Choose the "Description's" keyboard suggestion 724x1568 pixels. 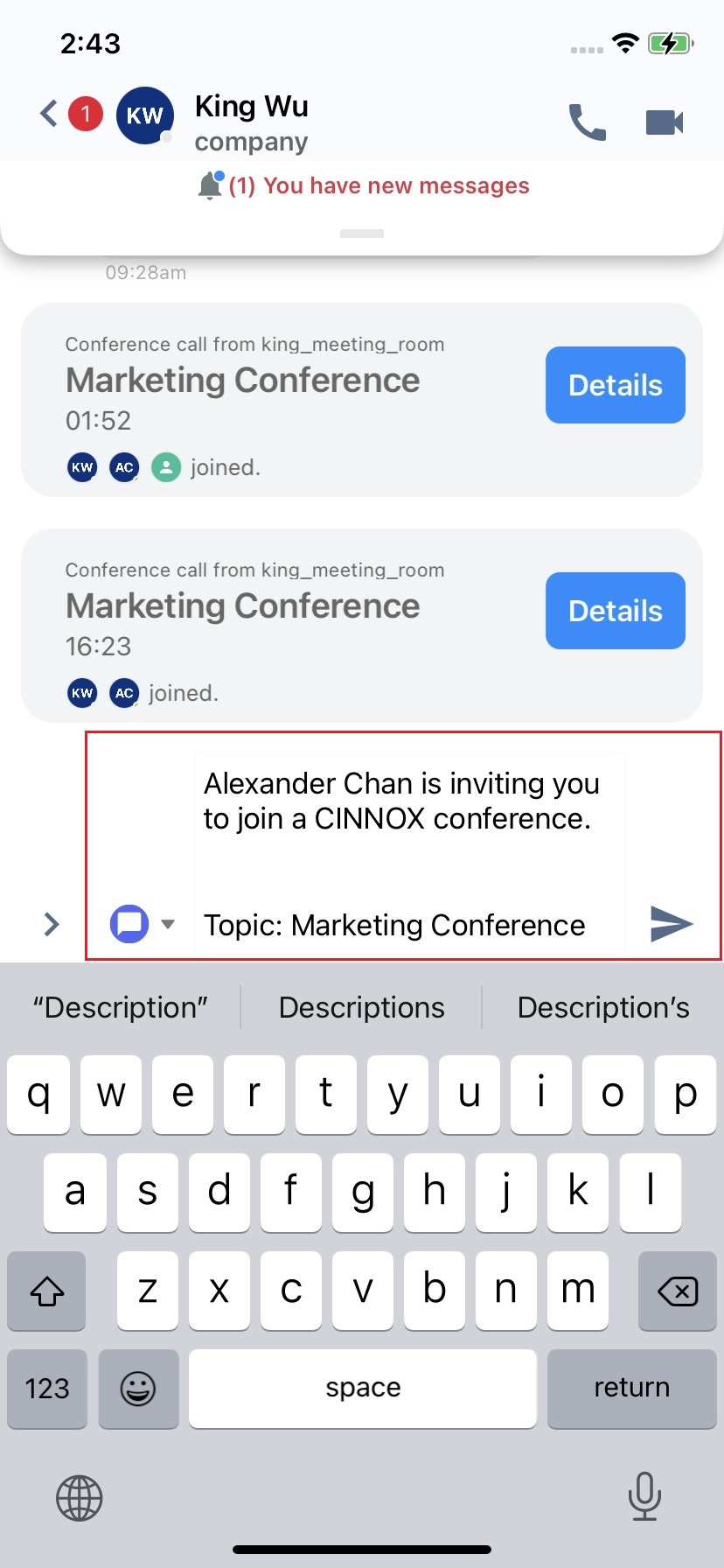point(603,1007)
